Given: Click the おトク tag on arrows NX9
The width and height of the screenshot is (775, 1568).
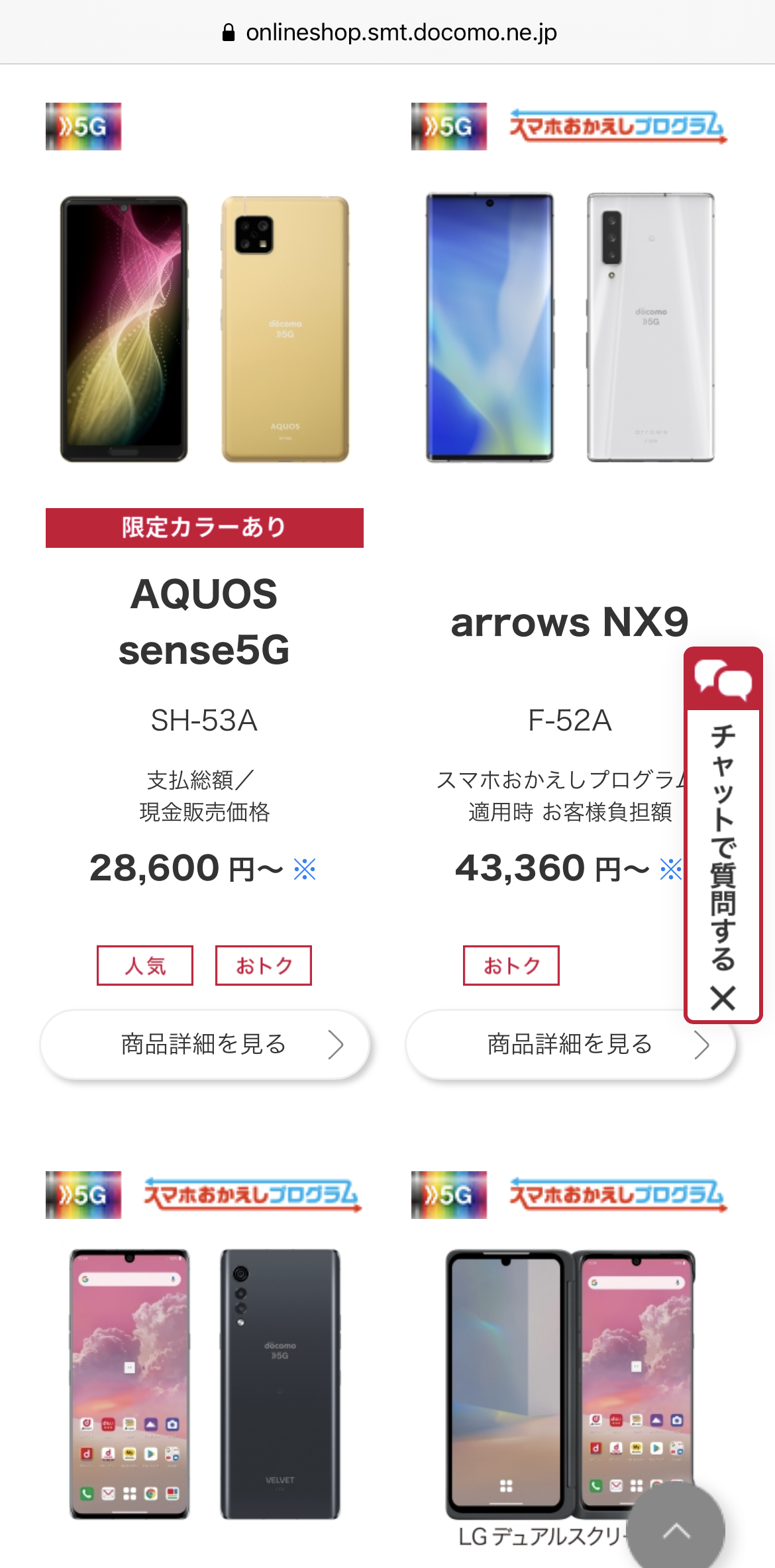Looking at the screenshot, I should [x=511, y=966].
